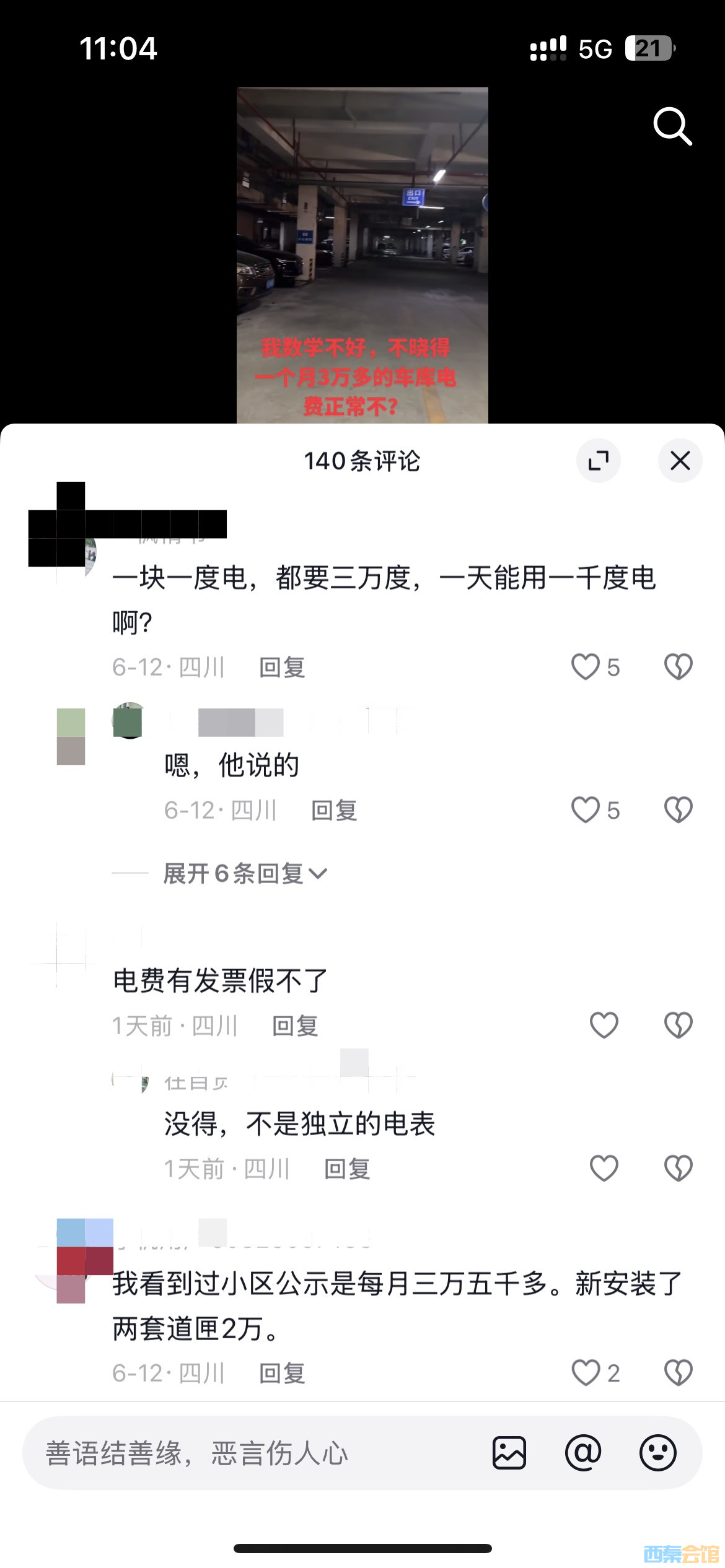Like the comment about 小区公示
The width and height of the screenshot is (725, 1568).
click(x=586, y=1373)
